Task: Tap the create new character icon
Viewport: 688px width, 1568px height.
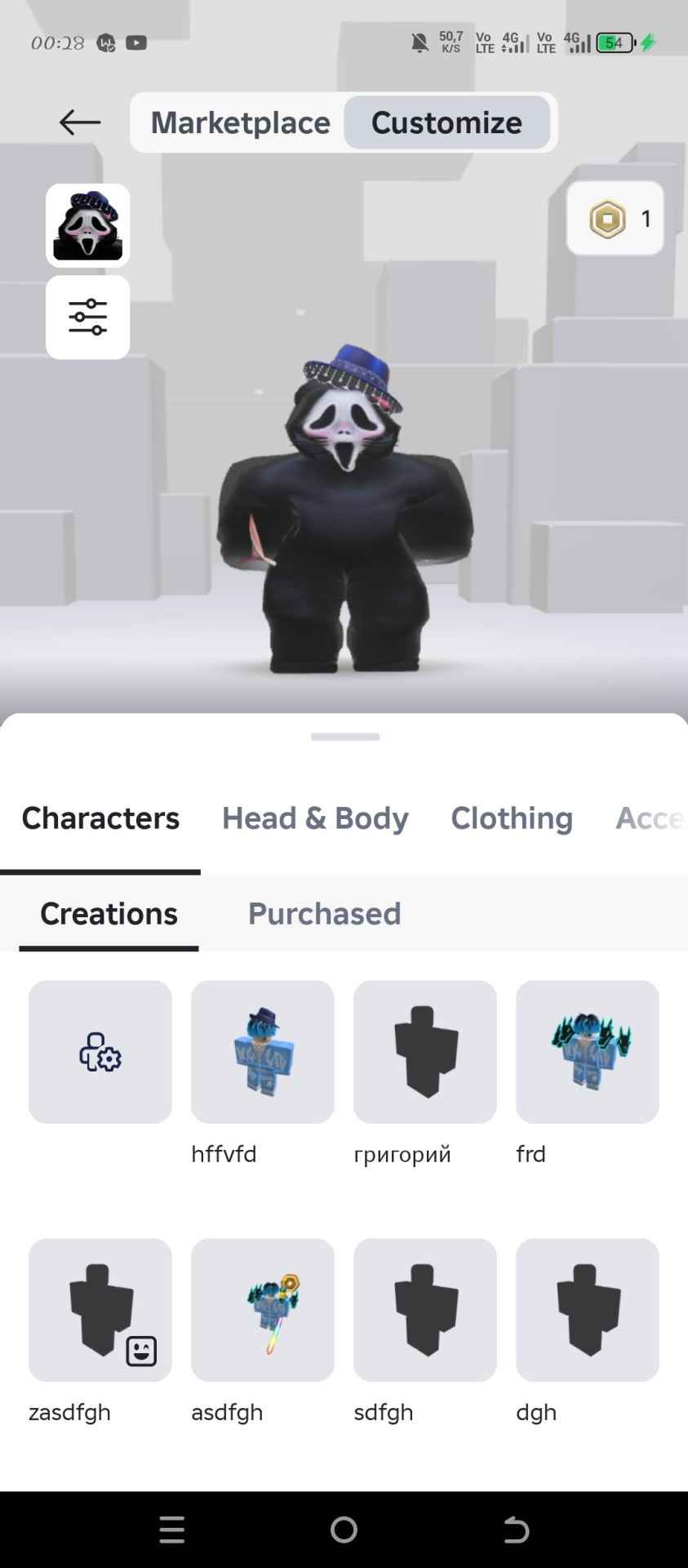Action: click(x=100, y=1052)
